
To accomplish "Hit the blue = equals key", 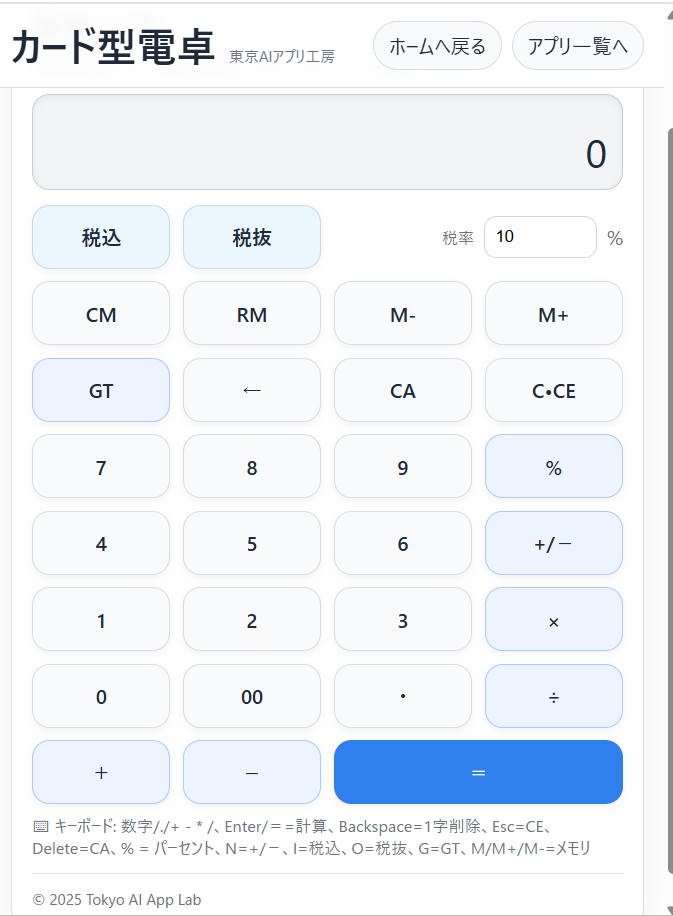I will tap(478, 772).
